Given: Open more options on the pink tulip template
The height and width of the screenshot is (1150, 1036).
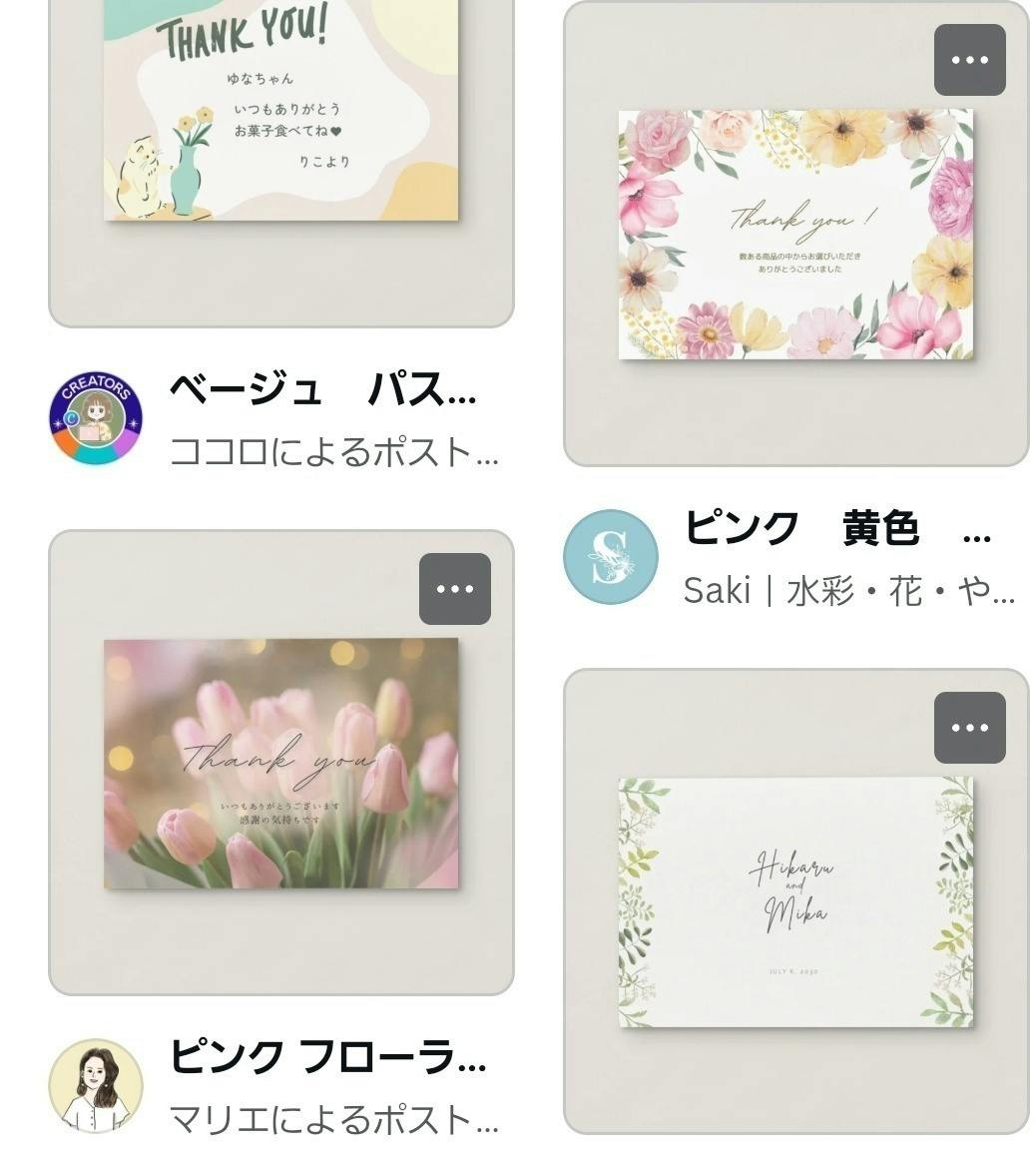Looking at the screenshot, I should 454,589.
